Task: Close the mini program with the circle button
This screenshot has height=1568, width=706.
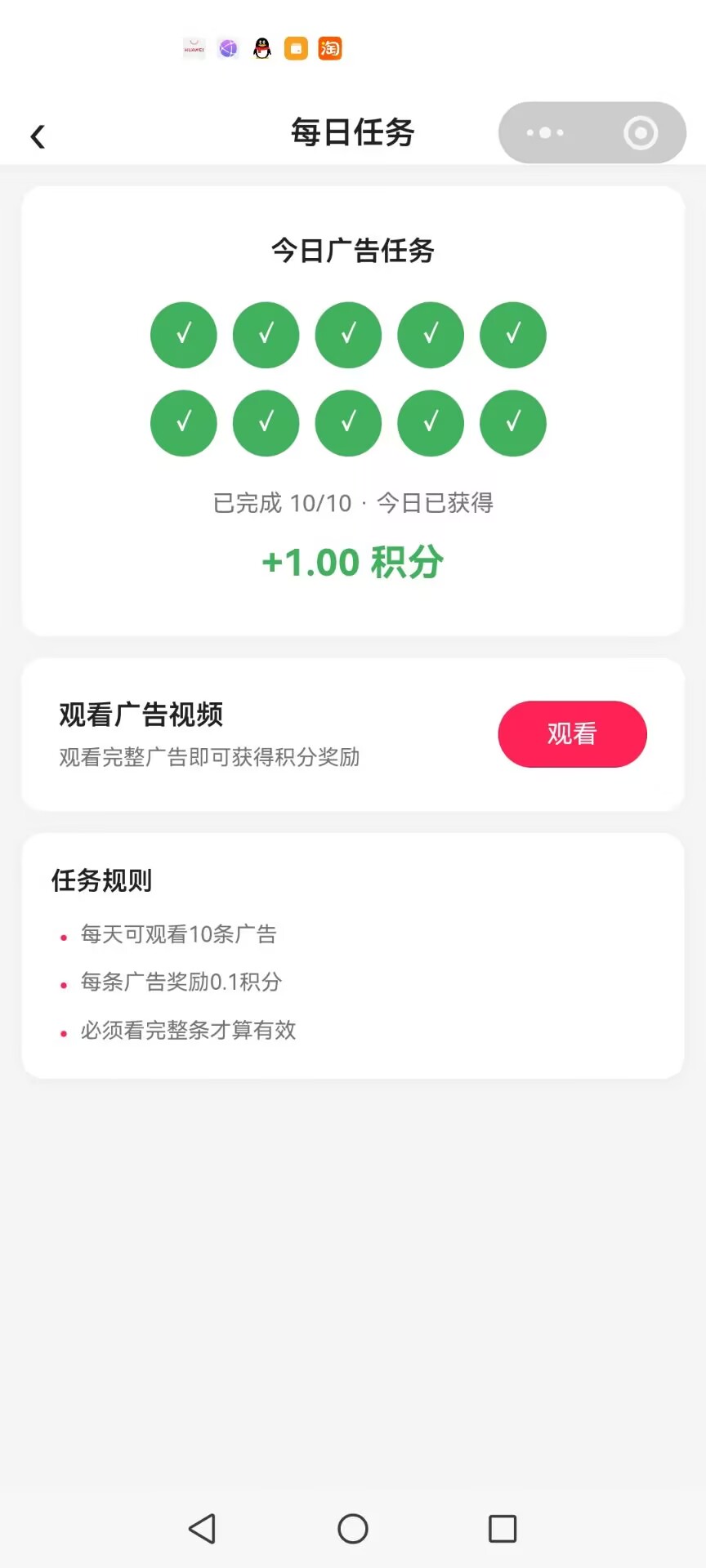Action: 641,132
